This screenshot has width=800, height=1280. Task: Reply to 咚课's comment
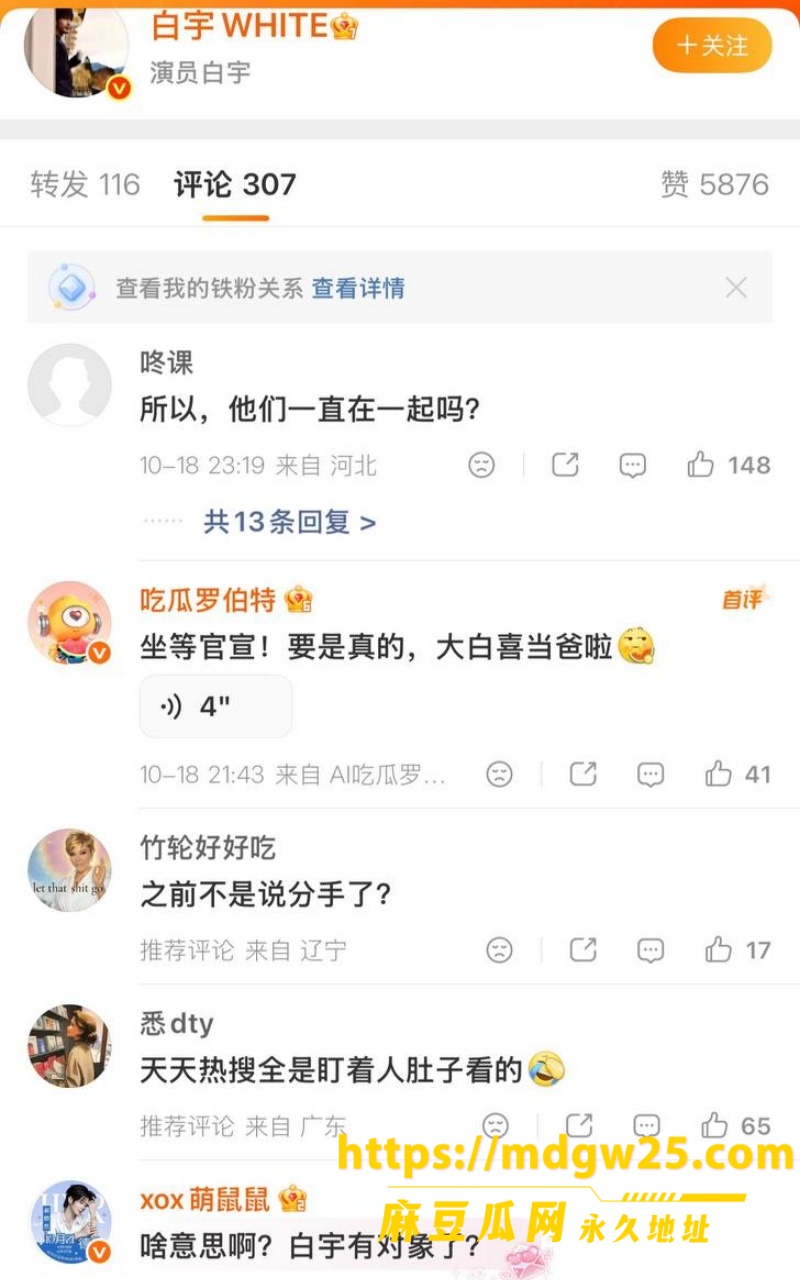pos(632,465)
